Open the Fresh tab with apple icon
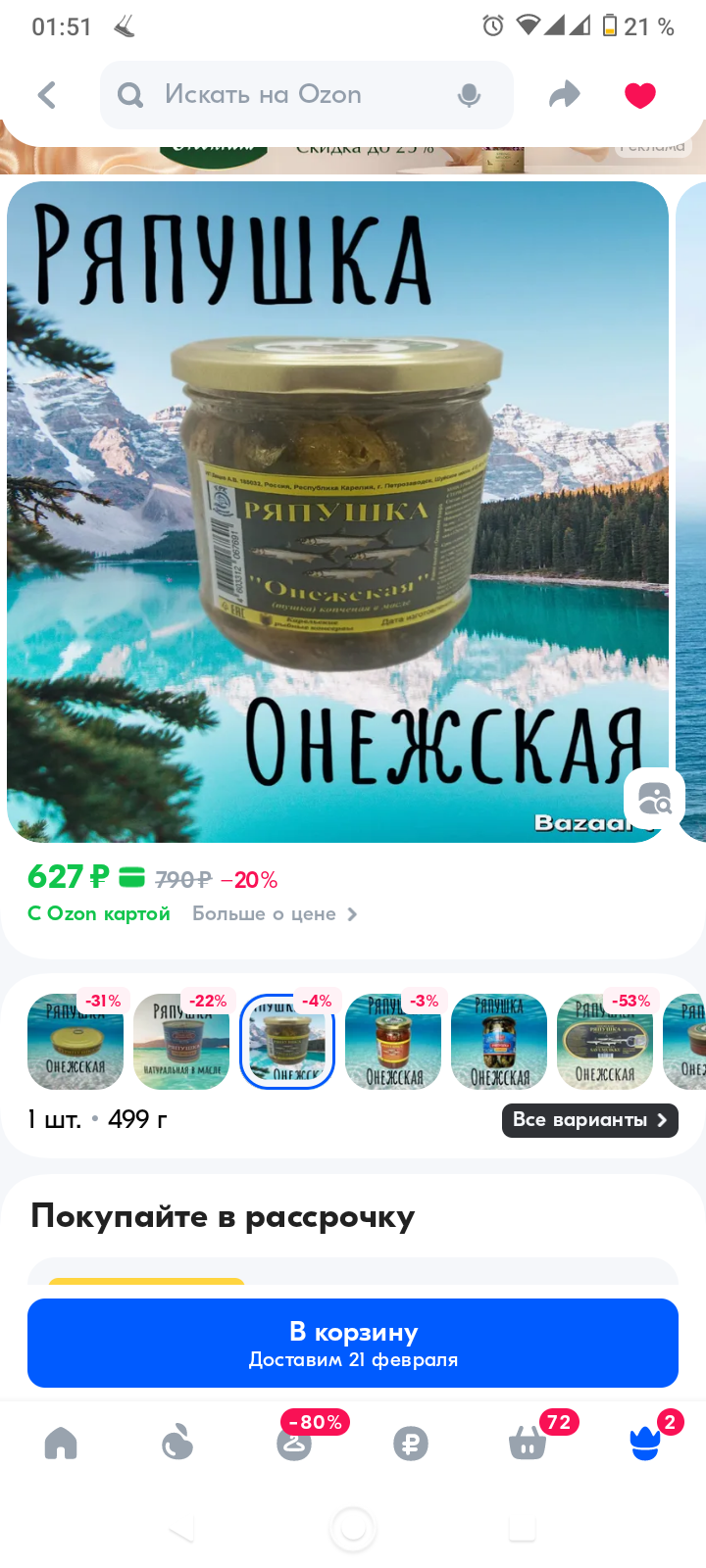706x1568 pixels. point(177,1444)
